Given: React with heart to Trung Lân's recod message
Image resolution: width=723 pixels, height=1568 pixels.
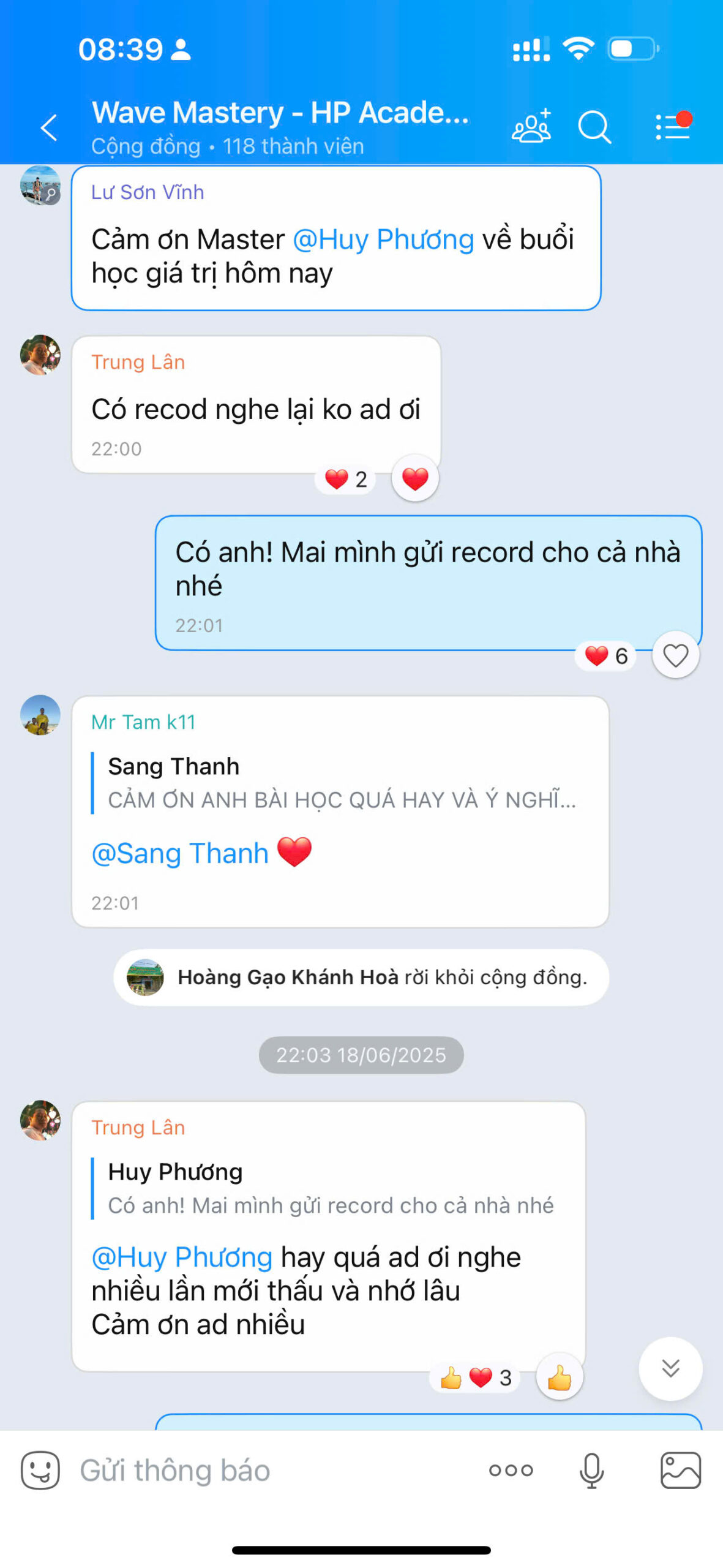Looking at the screenshot, I should [x=415, y=478].
